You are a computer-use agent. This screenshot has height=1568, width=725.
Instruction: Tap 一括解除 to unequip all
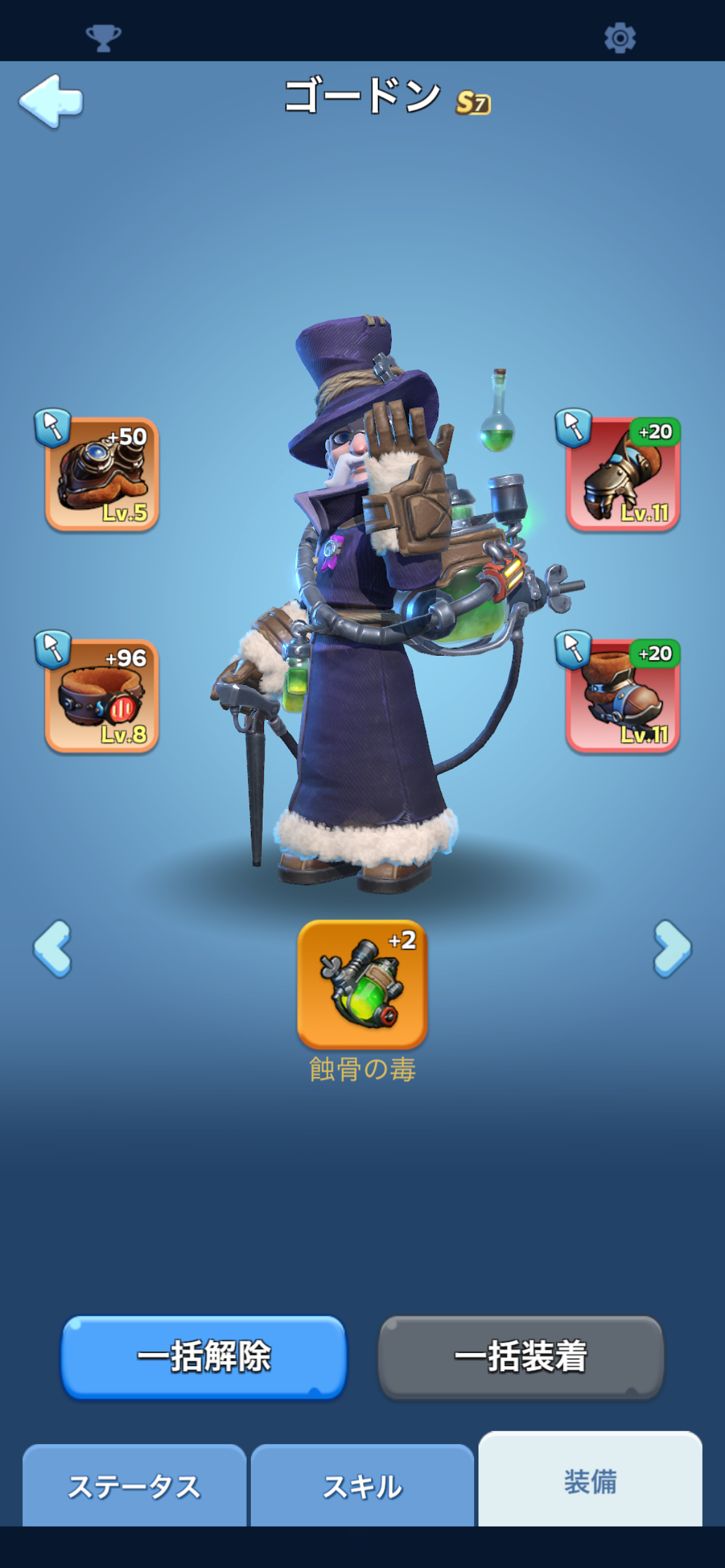click(x=204, y=1357)
